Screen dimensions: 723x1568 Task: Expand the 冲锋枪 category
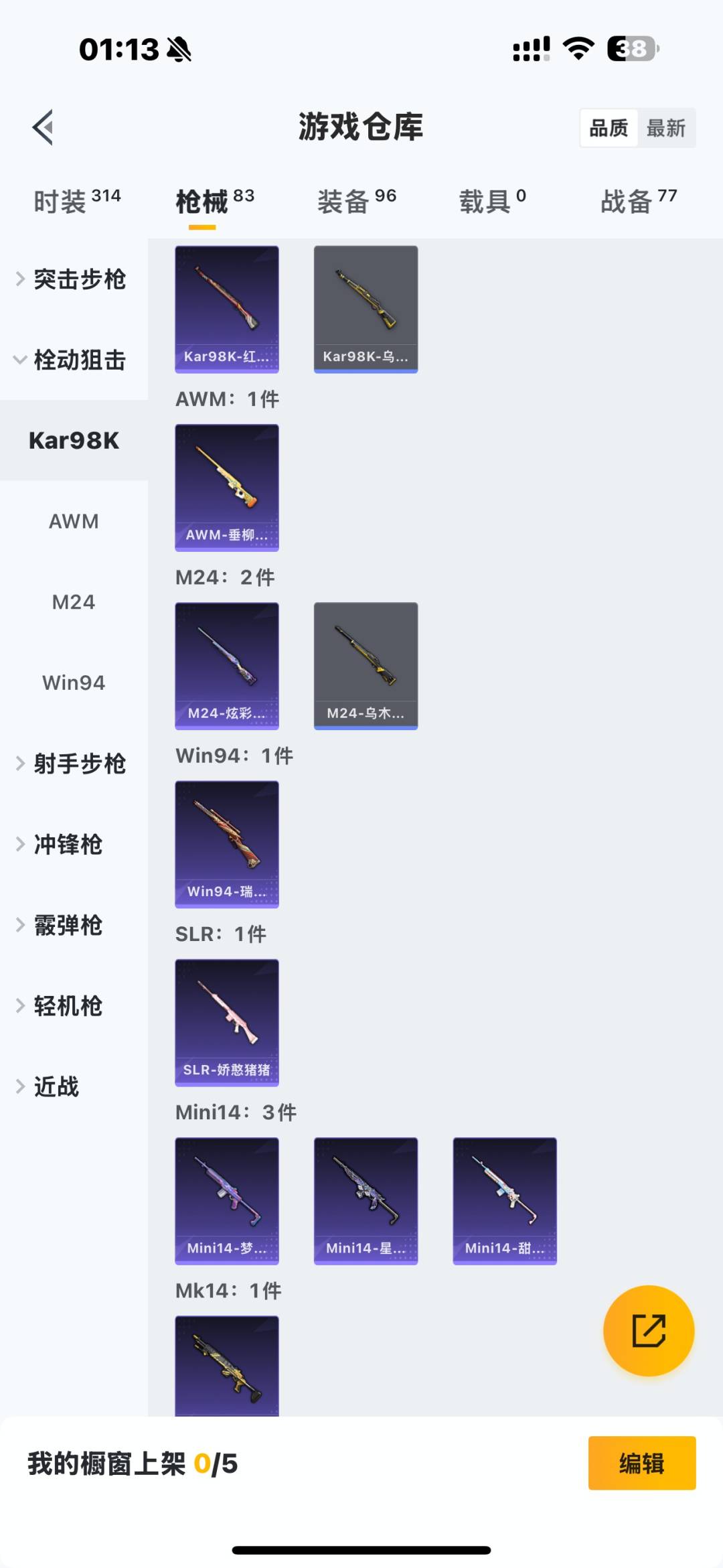coord(67,845)
